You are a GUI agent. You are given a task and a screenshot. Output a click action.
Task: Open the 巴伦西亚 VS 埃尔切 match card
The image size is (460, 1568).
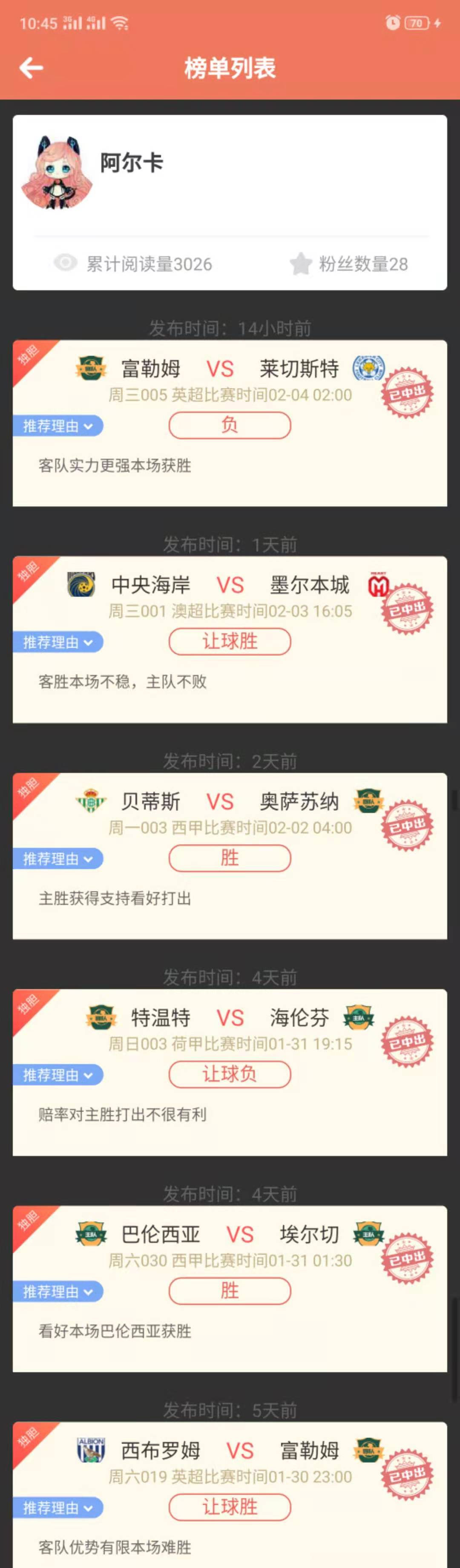pyautogui.click(x=229, y=1234)
